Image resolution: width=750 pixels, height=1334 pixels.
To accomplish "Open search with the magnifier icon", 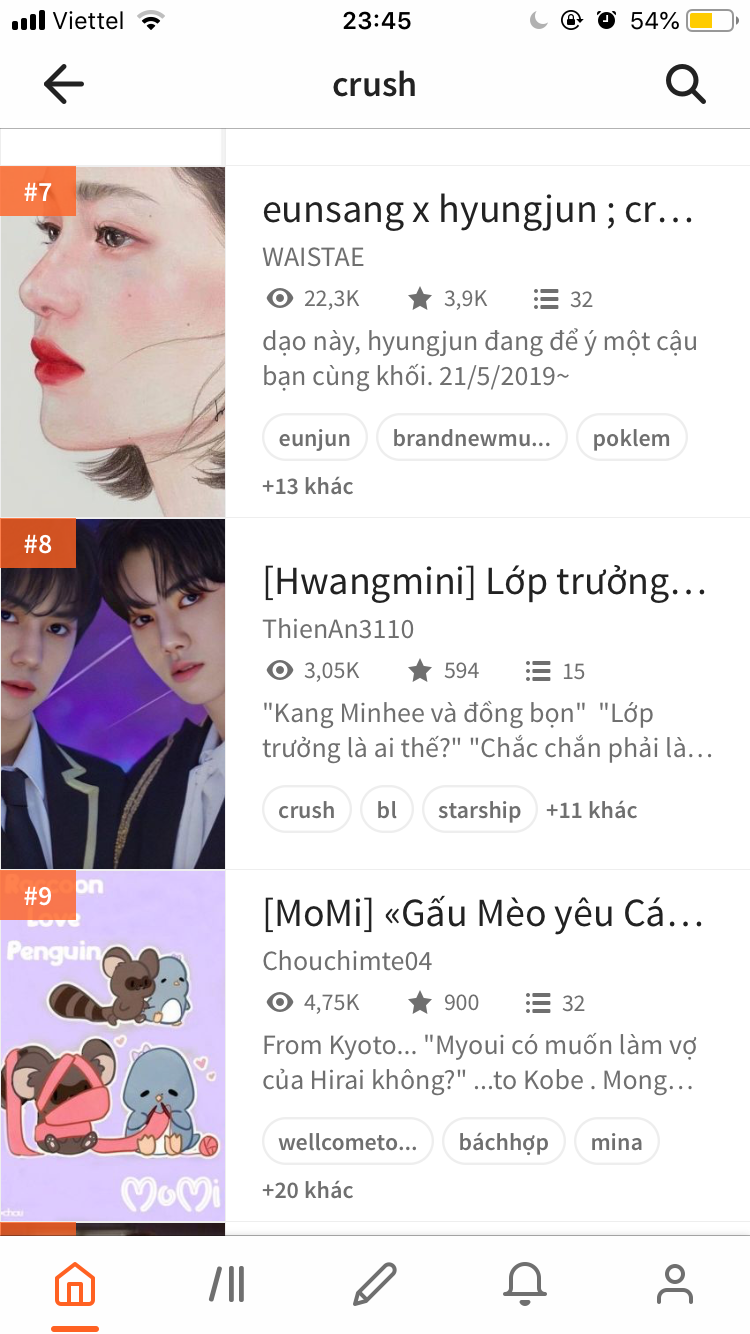I will pyautogui.click(x=686, y=85).
